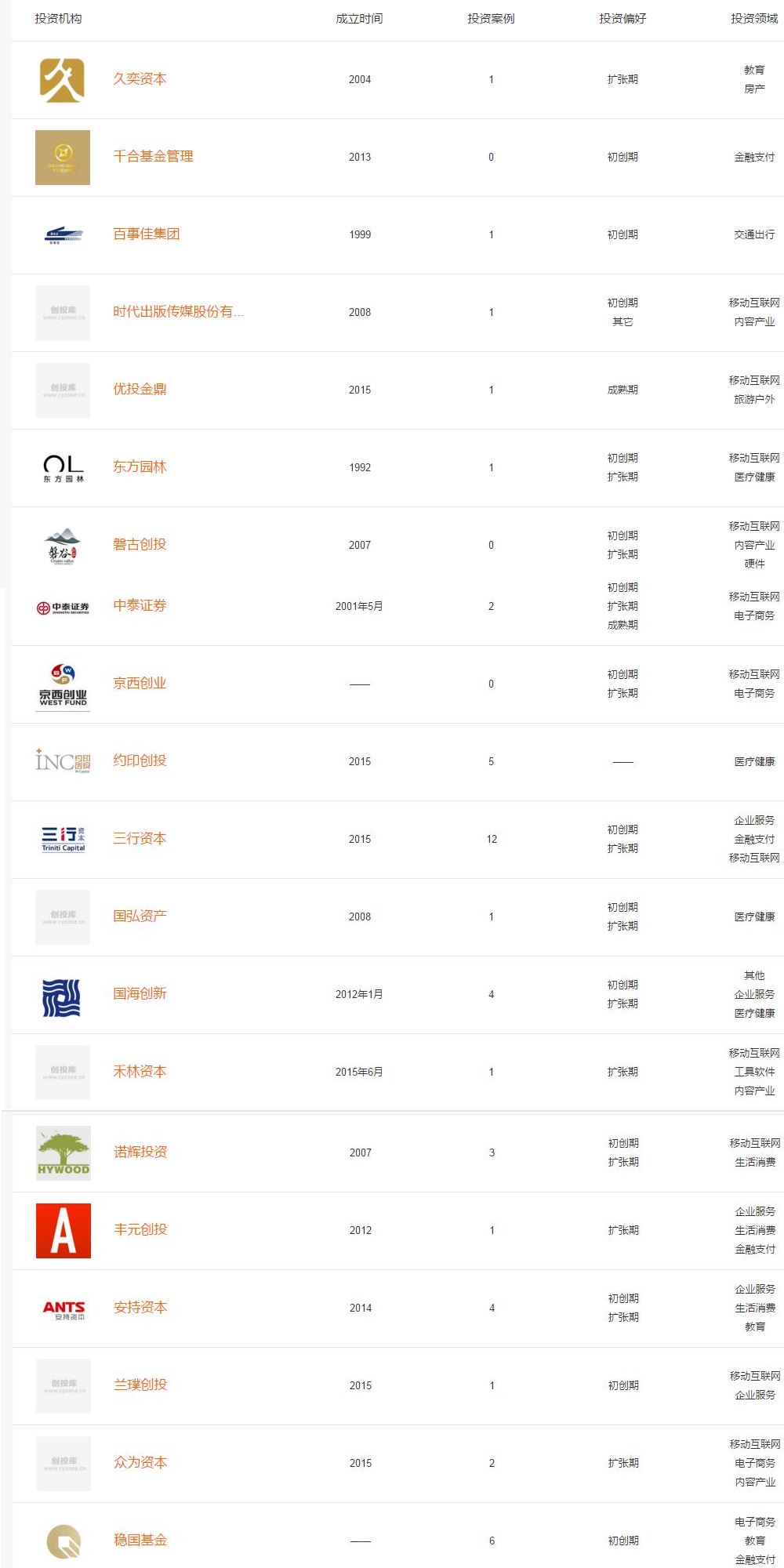Open the 久奕资本 investor link
The height and width of the screenshot is (1568, 784).
coord(140,79)
